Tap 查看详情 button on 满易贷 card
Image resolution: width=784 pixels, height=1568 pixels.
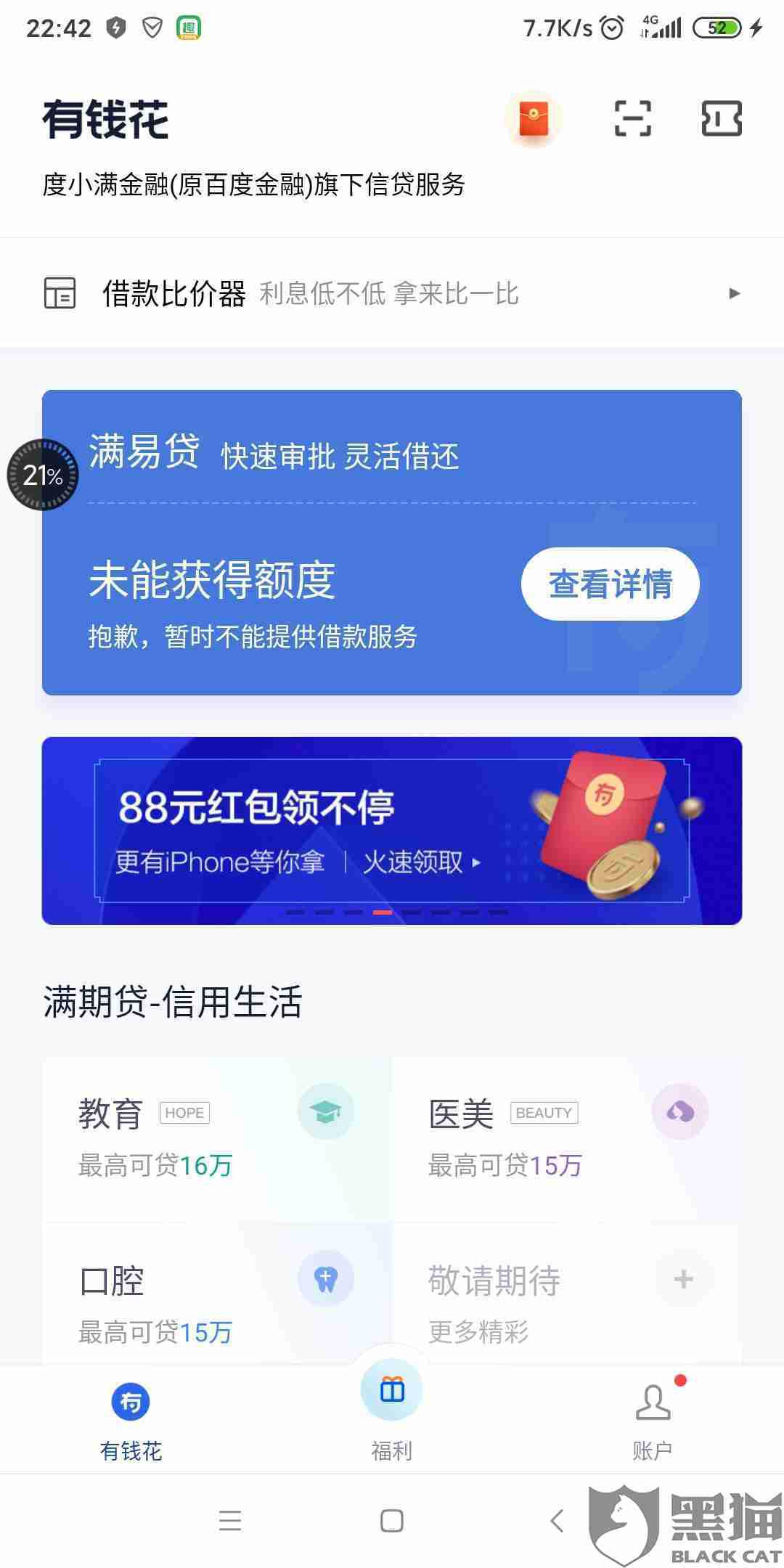pyautogui.click(x=610, y=584)
